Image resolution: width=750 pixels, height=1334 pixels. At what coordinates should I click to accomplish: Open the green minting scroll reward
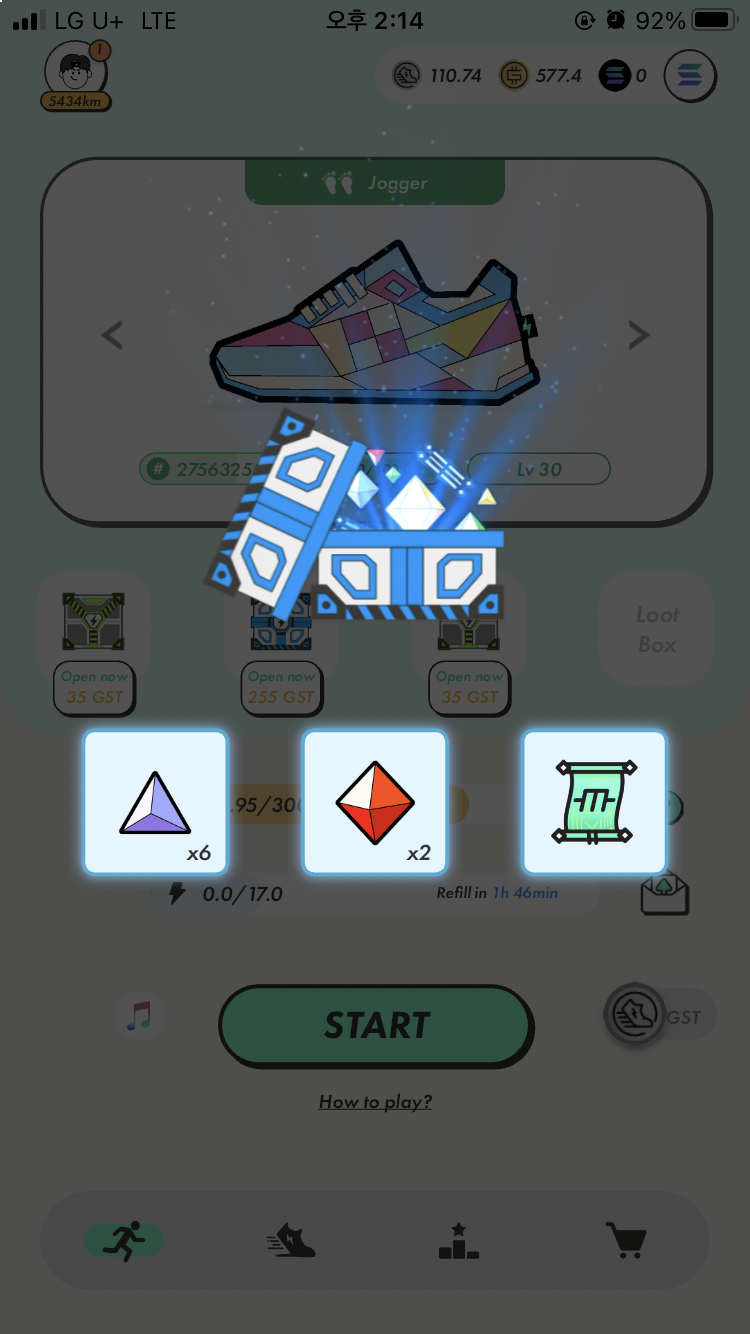tap(595, 802)
